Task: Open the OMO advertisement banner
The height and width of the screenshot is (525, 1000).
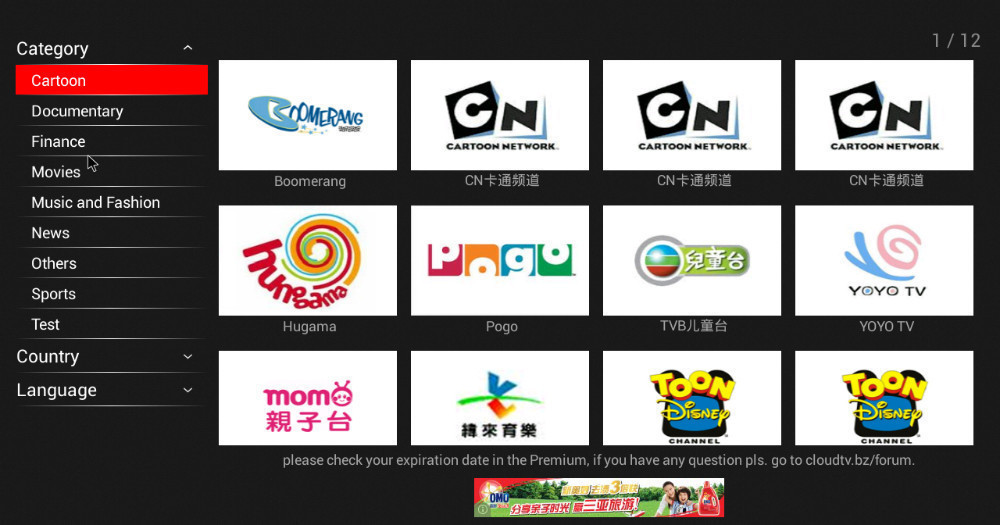Action: pos(598,497)
